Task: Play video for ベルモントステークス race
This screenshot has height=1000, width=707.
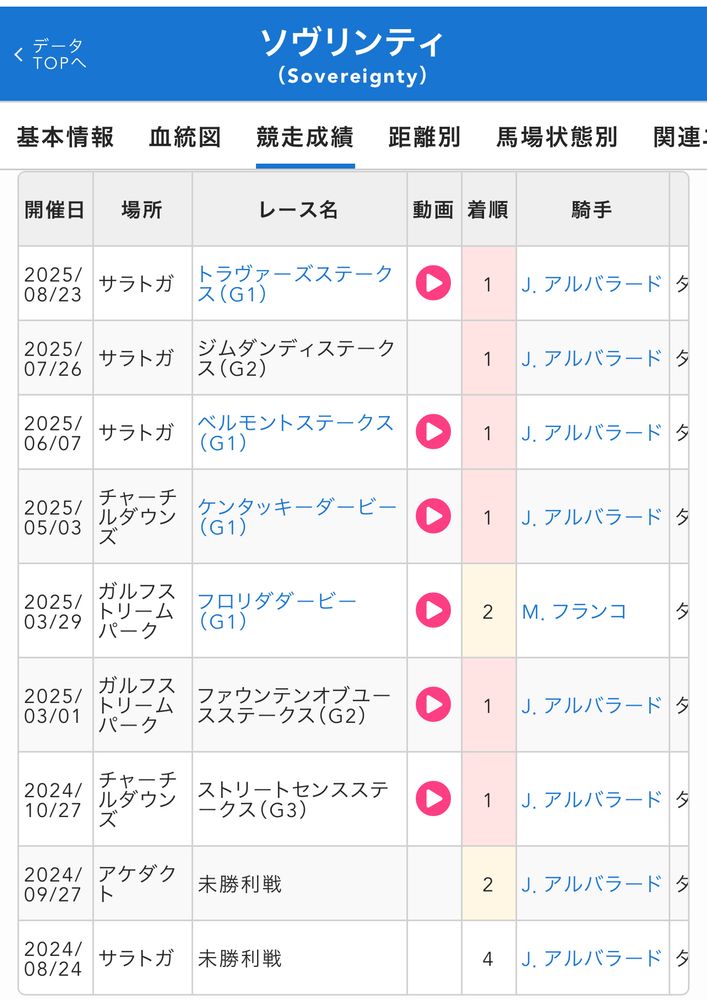Action: click(433, 432)
